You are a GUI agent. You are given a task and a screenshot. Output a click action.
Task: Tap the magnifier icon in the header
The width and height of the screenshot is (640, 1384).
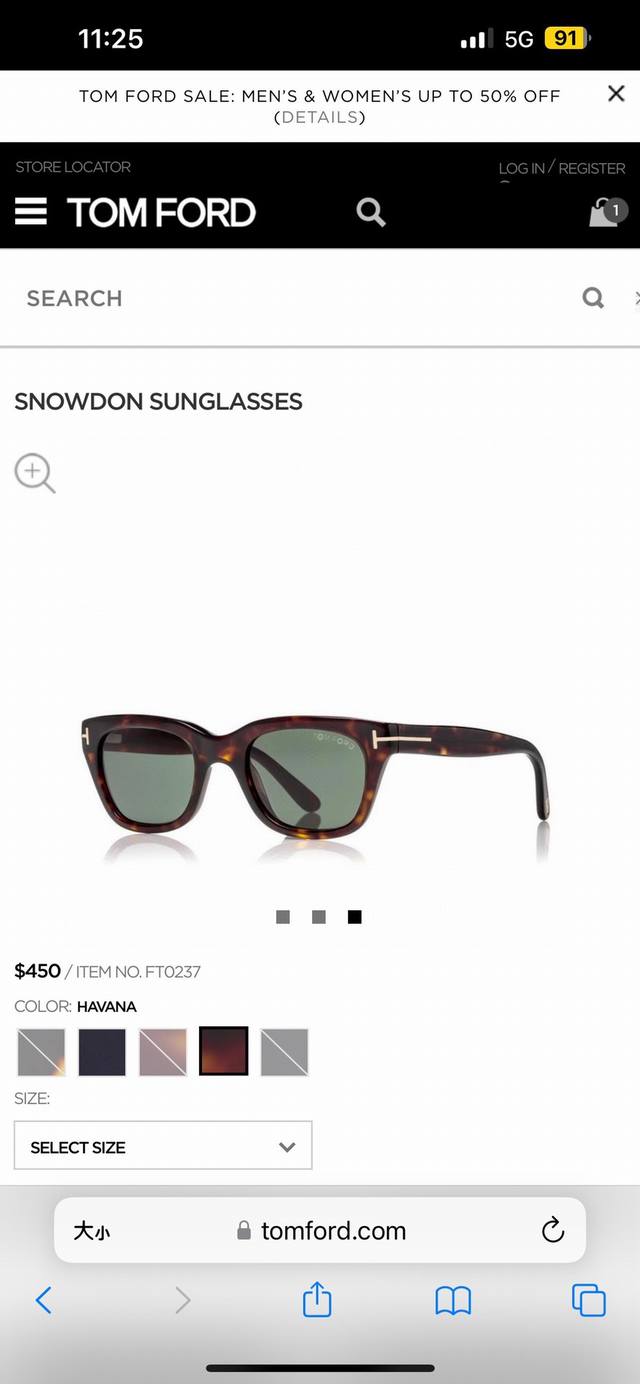tap(371, 212)
